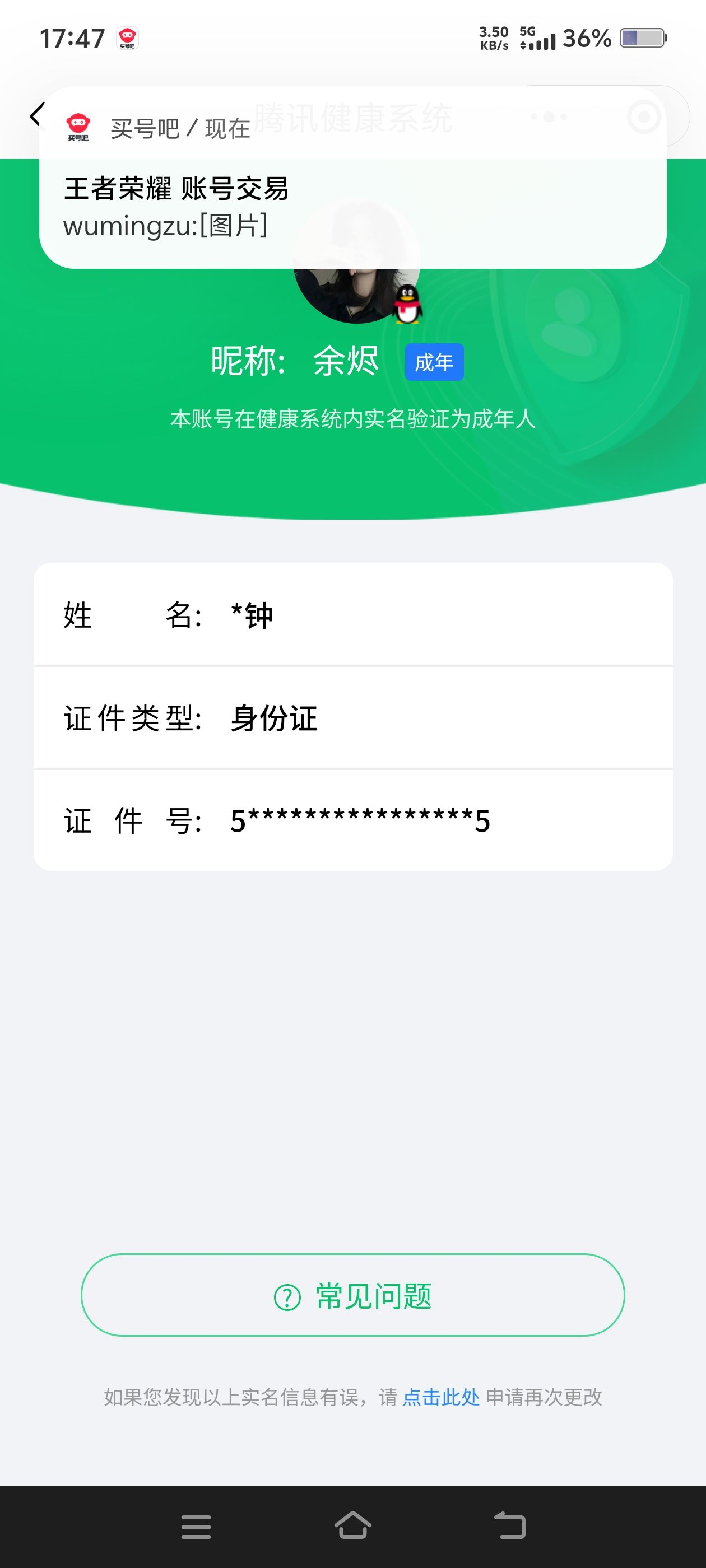The image size is (706, 1568).
Task: Click the QQ penguin icon on the avatar
Action: [x=407, y=306]
